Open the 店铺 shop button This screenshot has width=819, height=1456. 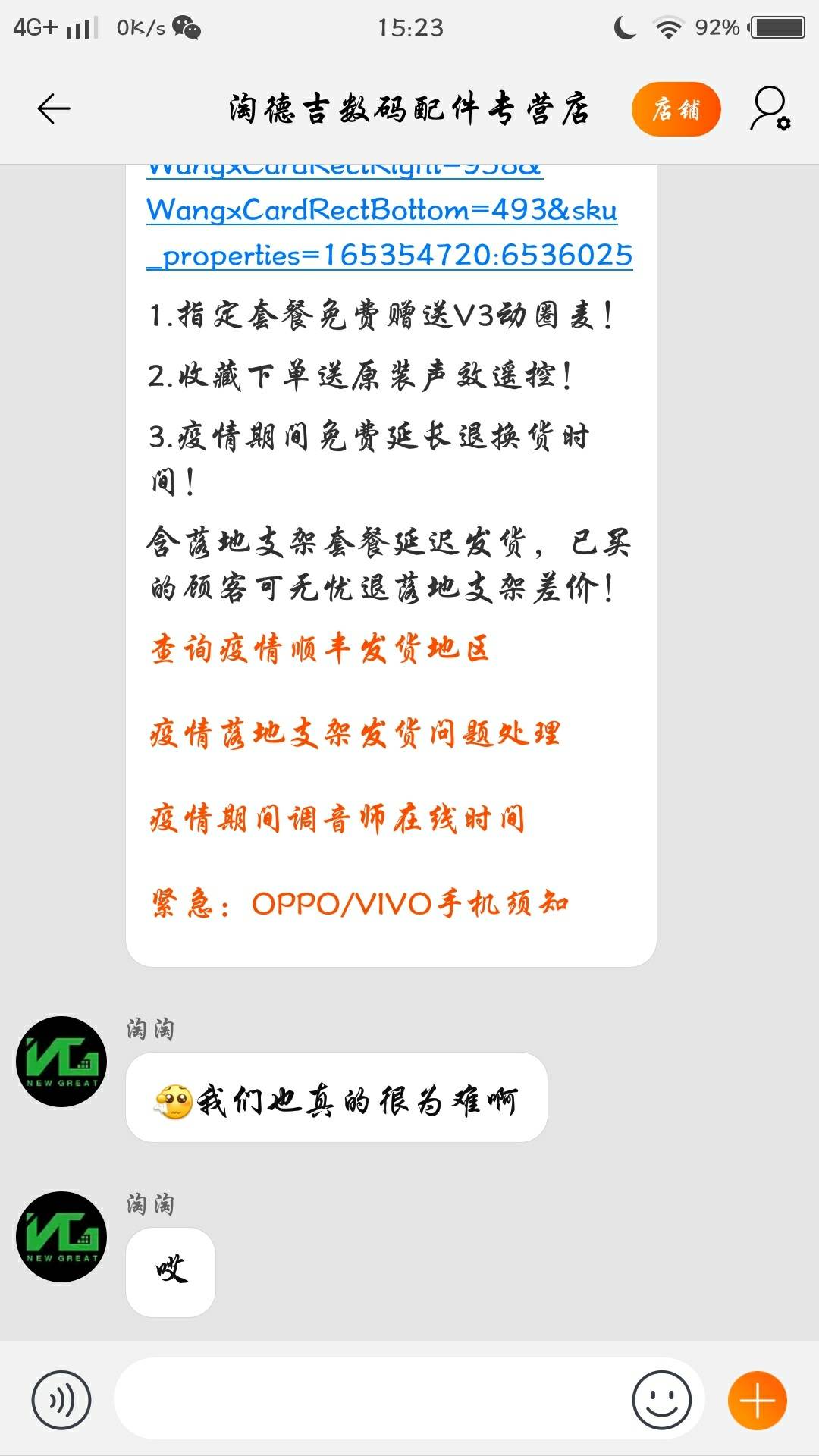pos(676,109)
